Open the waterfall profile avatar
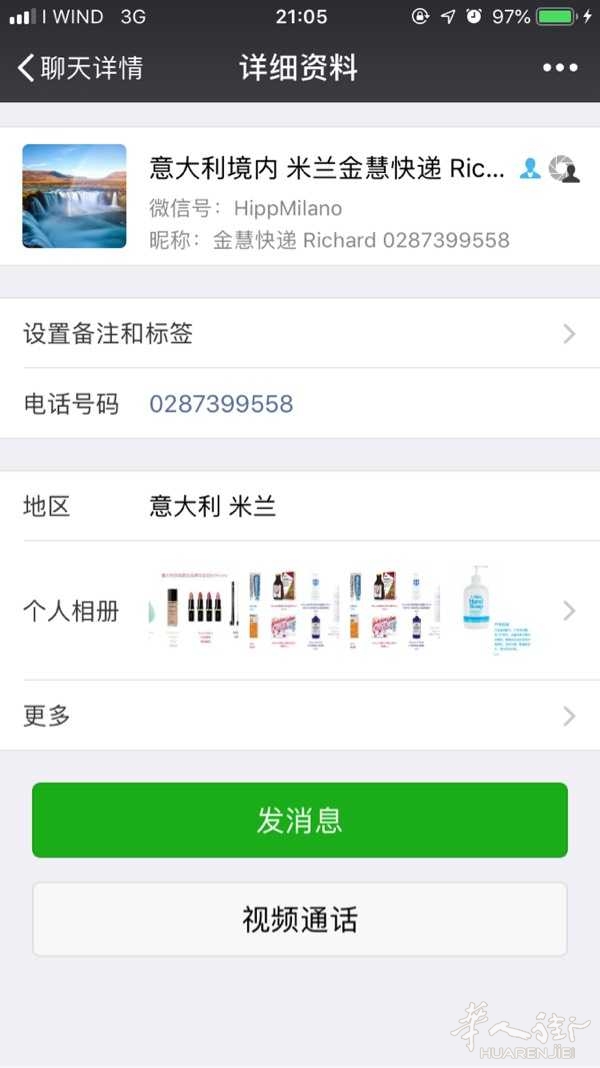Viewport: 600px width, 1068px height. (74, 196)
